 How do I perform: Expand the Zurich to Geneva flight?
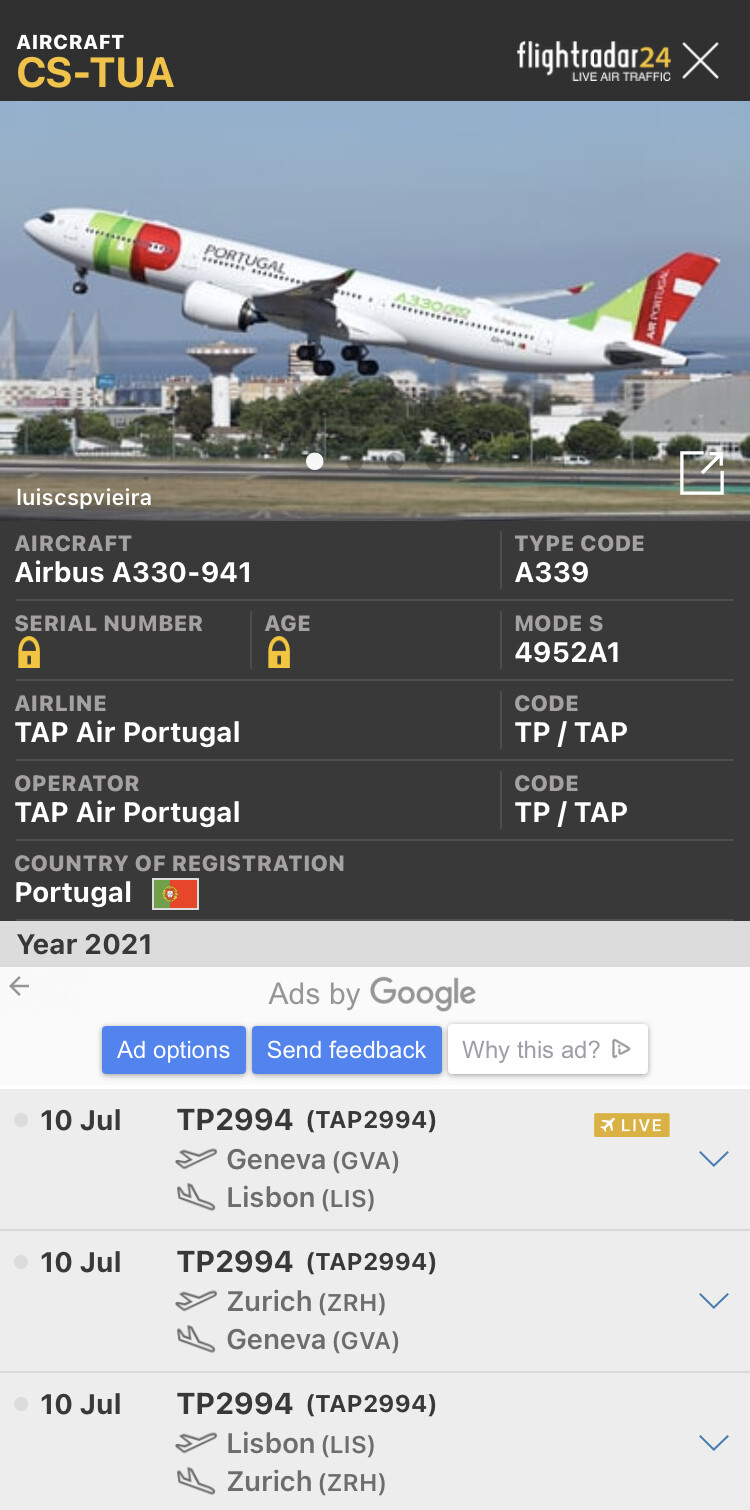pos(713,1301)
